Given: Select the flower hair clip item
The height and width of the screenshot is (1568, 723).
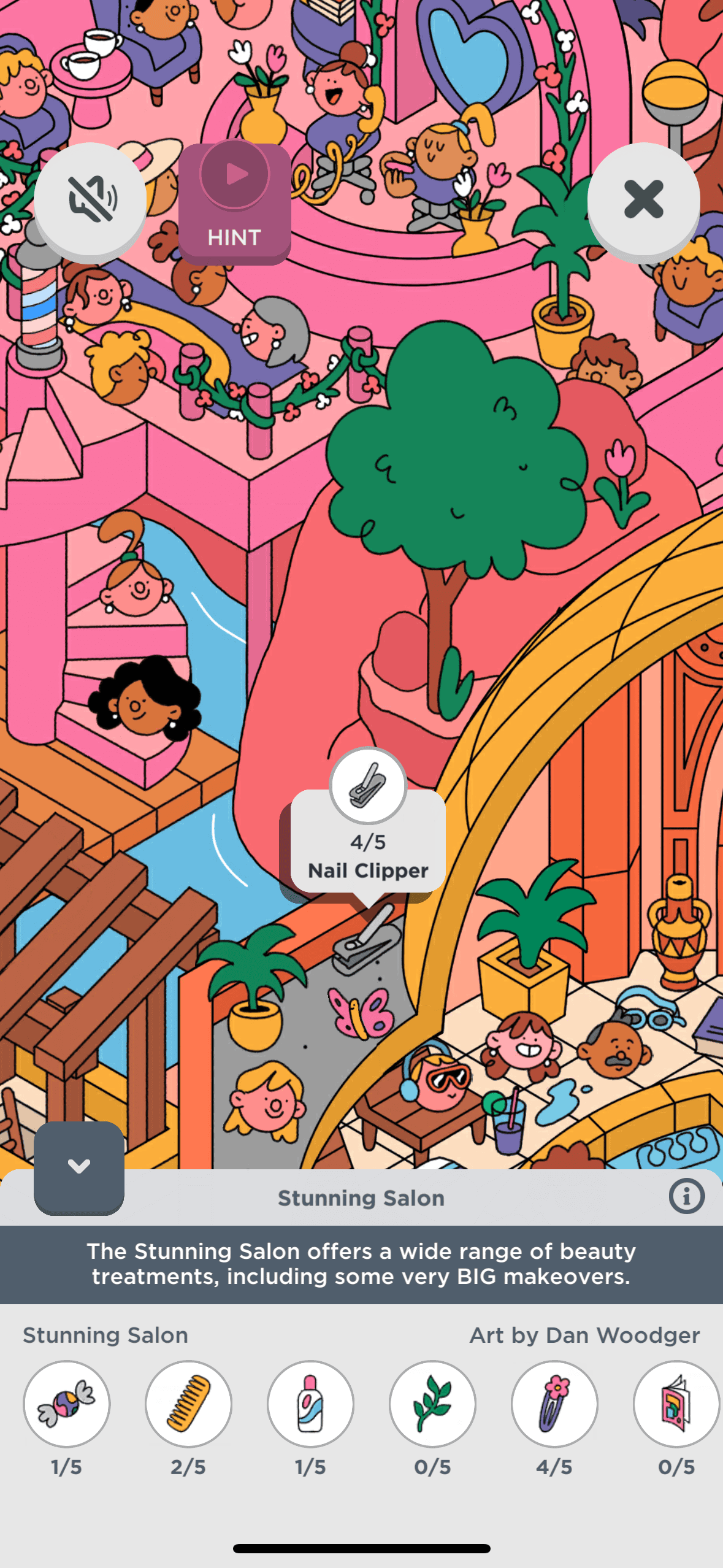Looking at the screenshot, I should tap(554, 1404).
